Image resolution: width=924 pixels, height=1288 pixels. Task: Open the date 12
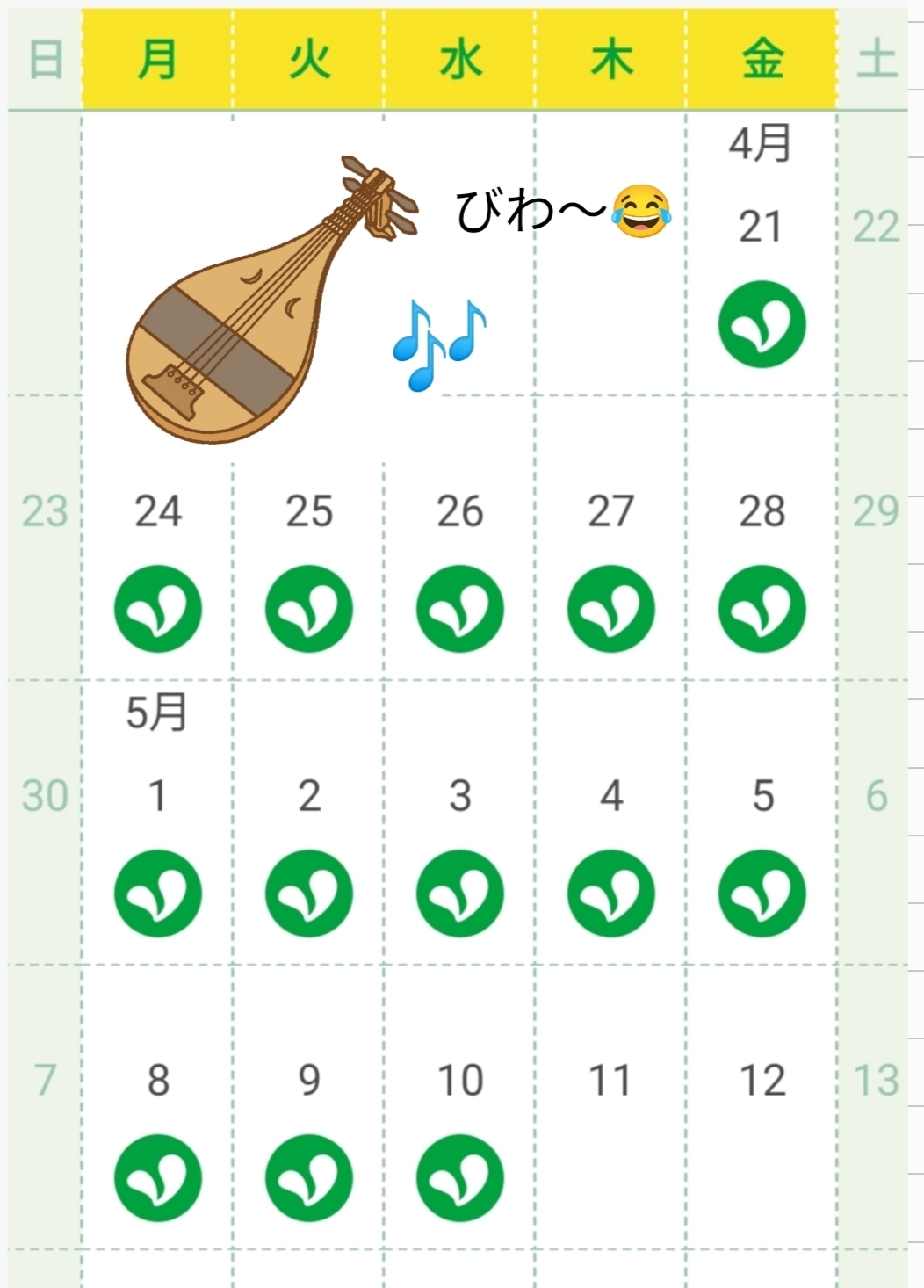(762, 1107)
